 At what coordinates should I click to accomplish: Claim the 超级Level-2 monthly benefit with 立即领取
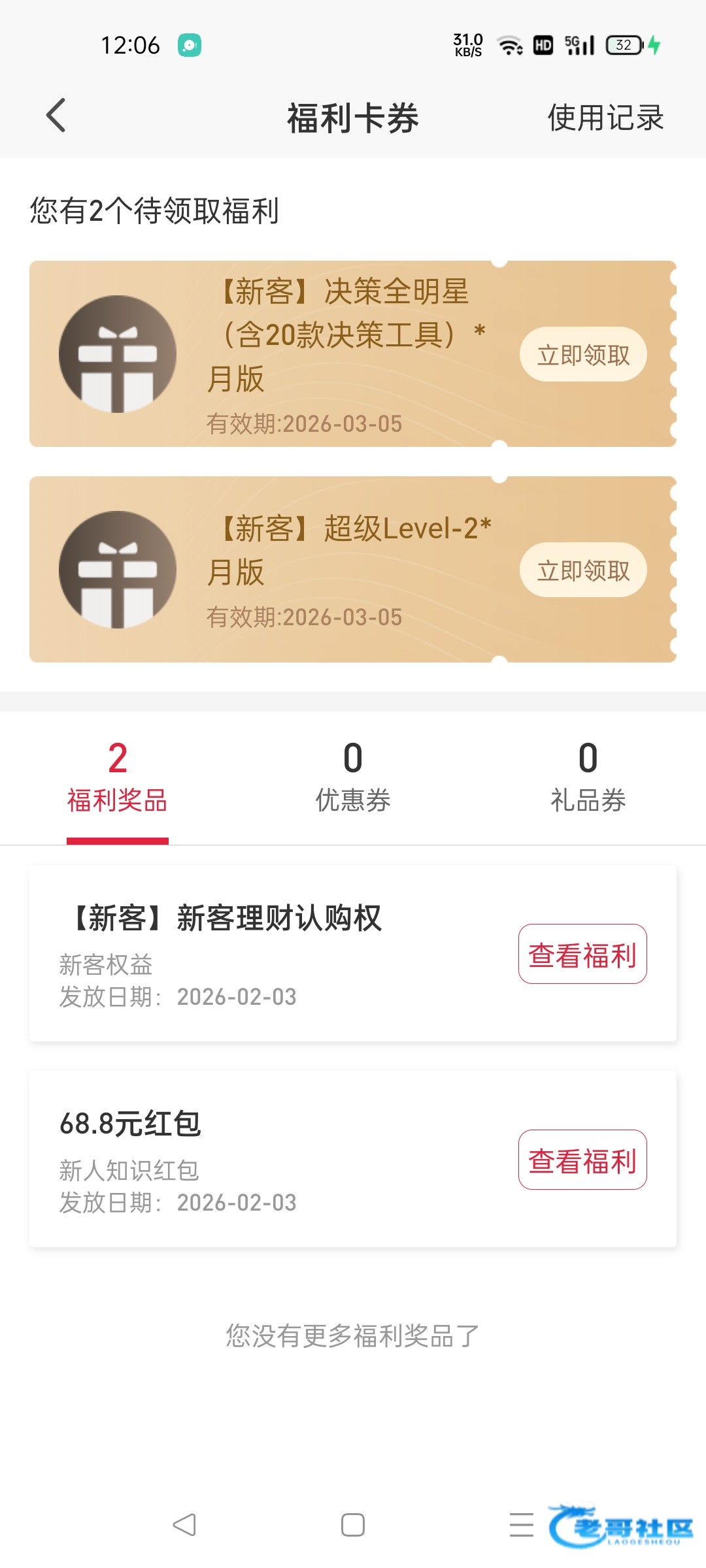pyautogui.click(x=583, y=570)
